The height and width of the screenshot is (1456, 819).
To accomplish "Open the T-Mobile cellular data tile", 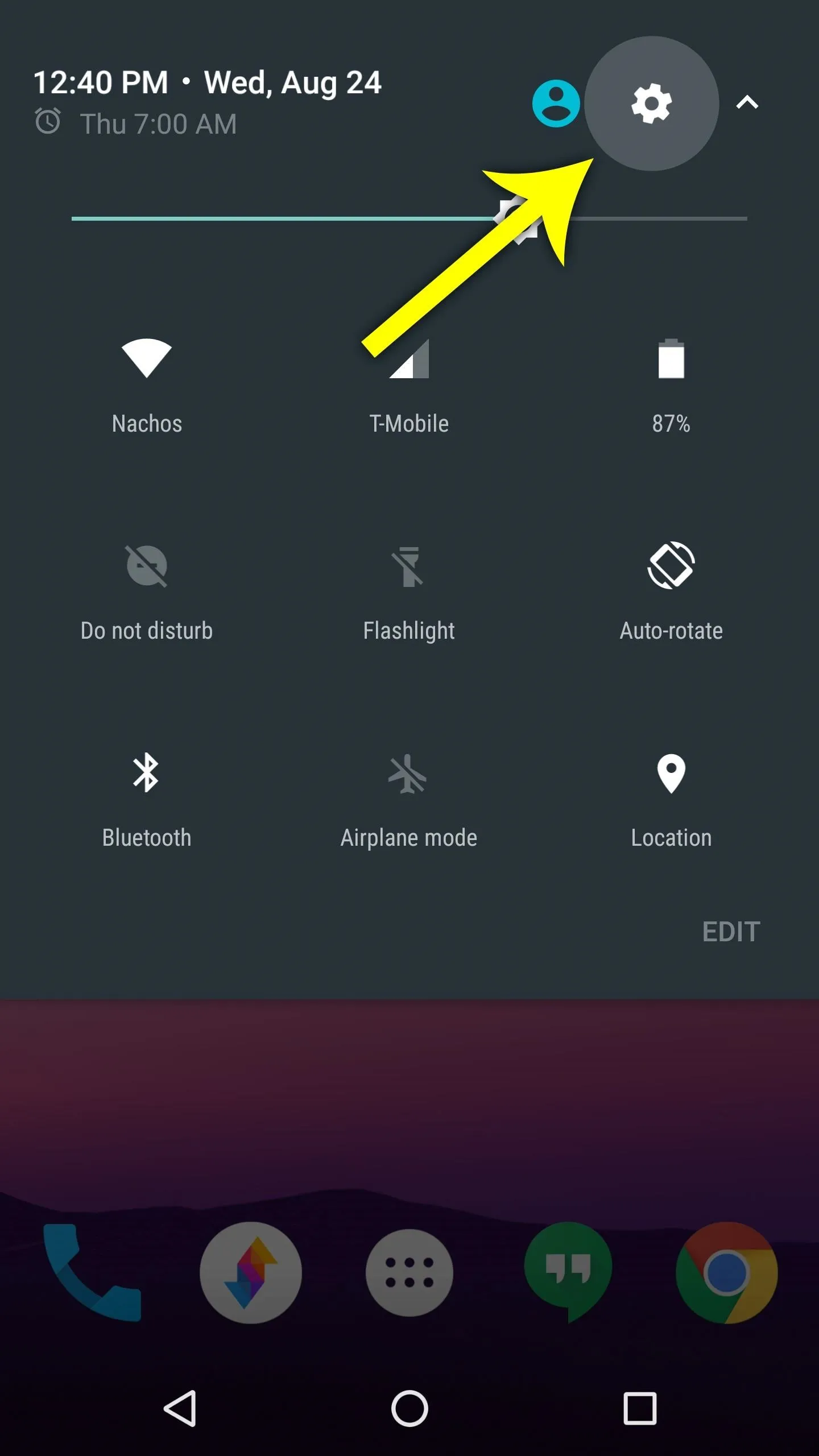I will (409, 387).
